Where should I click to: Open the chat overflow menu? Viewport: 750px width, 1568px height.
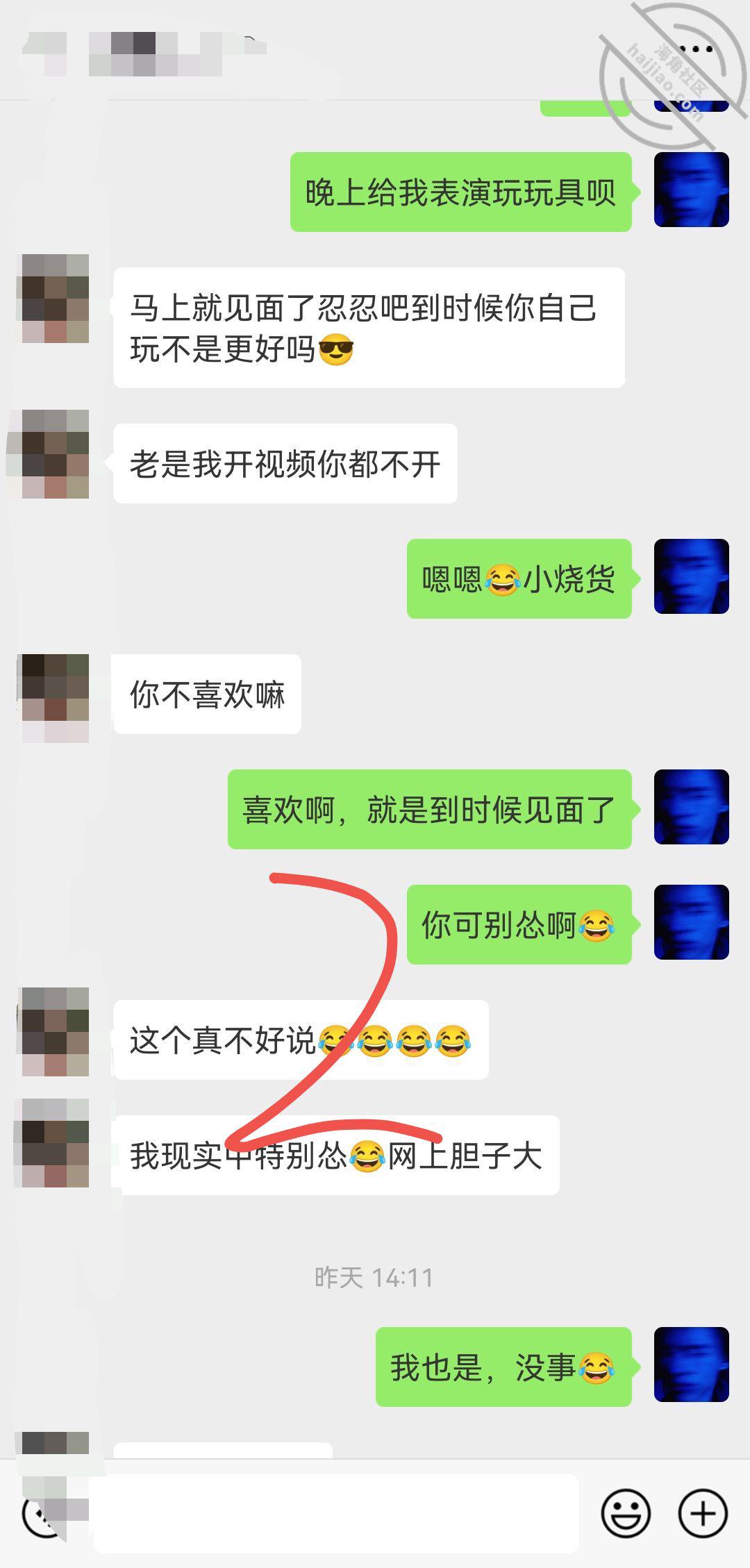pos(696,49)
